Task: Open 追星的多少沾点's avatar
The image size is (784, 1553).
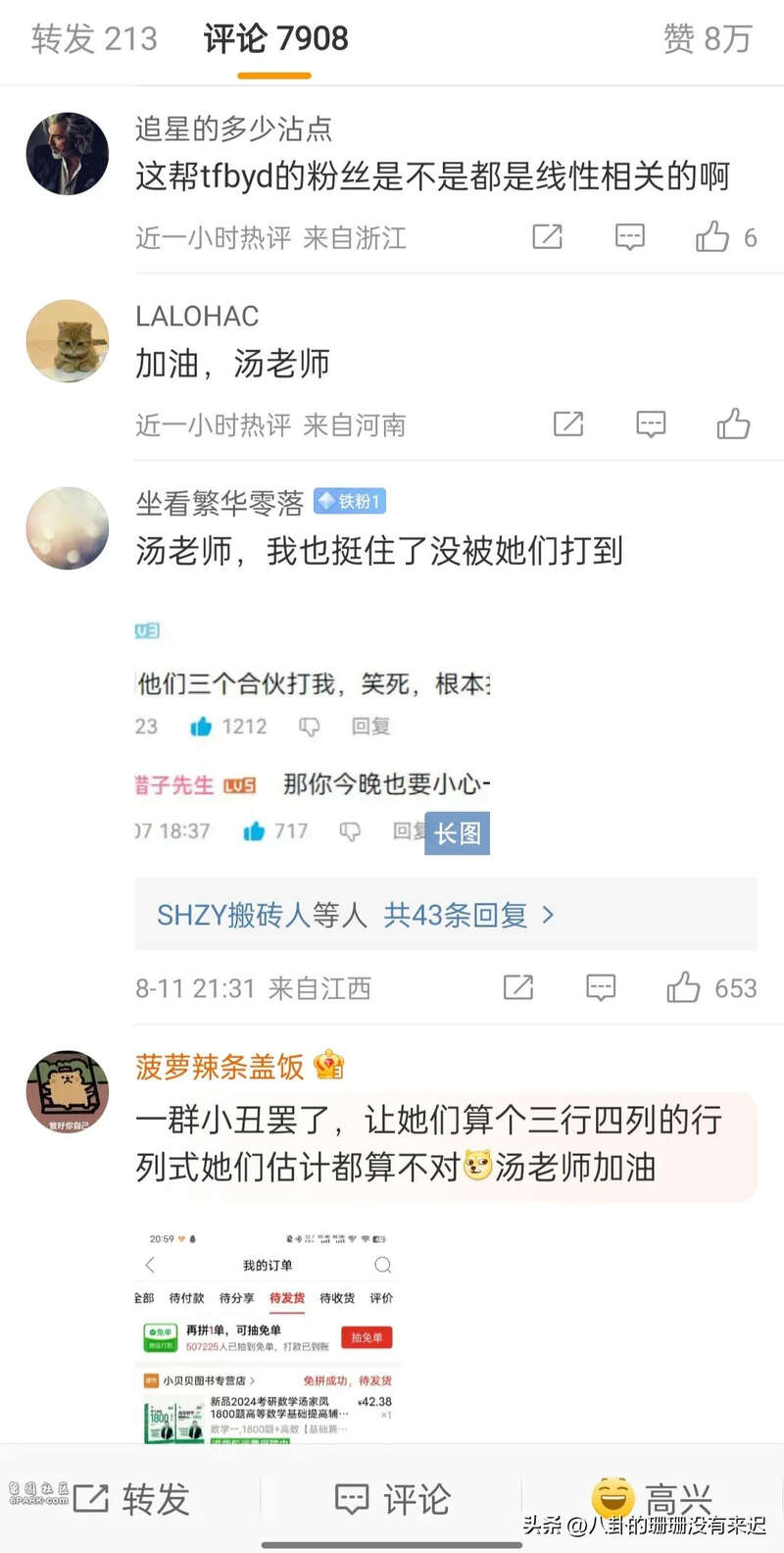Action: coord(67,154)
